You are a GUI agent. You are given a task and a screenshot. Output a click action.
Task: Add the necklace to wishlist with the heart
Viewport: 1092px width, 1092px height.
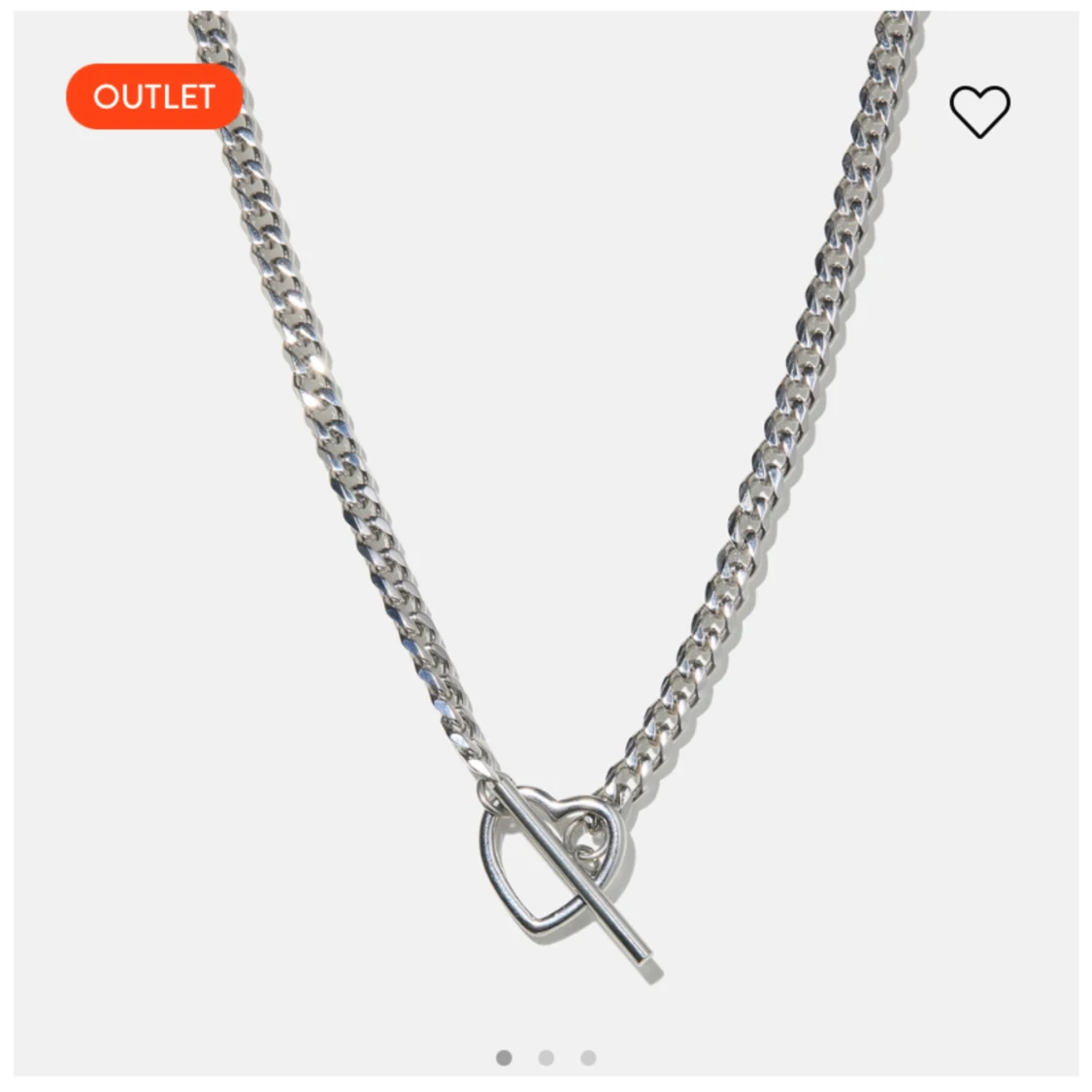coord(979,111)
